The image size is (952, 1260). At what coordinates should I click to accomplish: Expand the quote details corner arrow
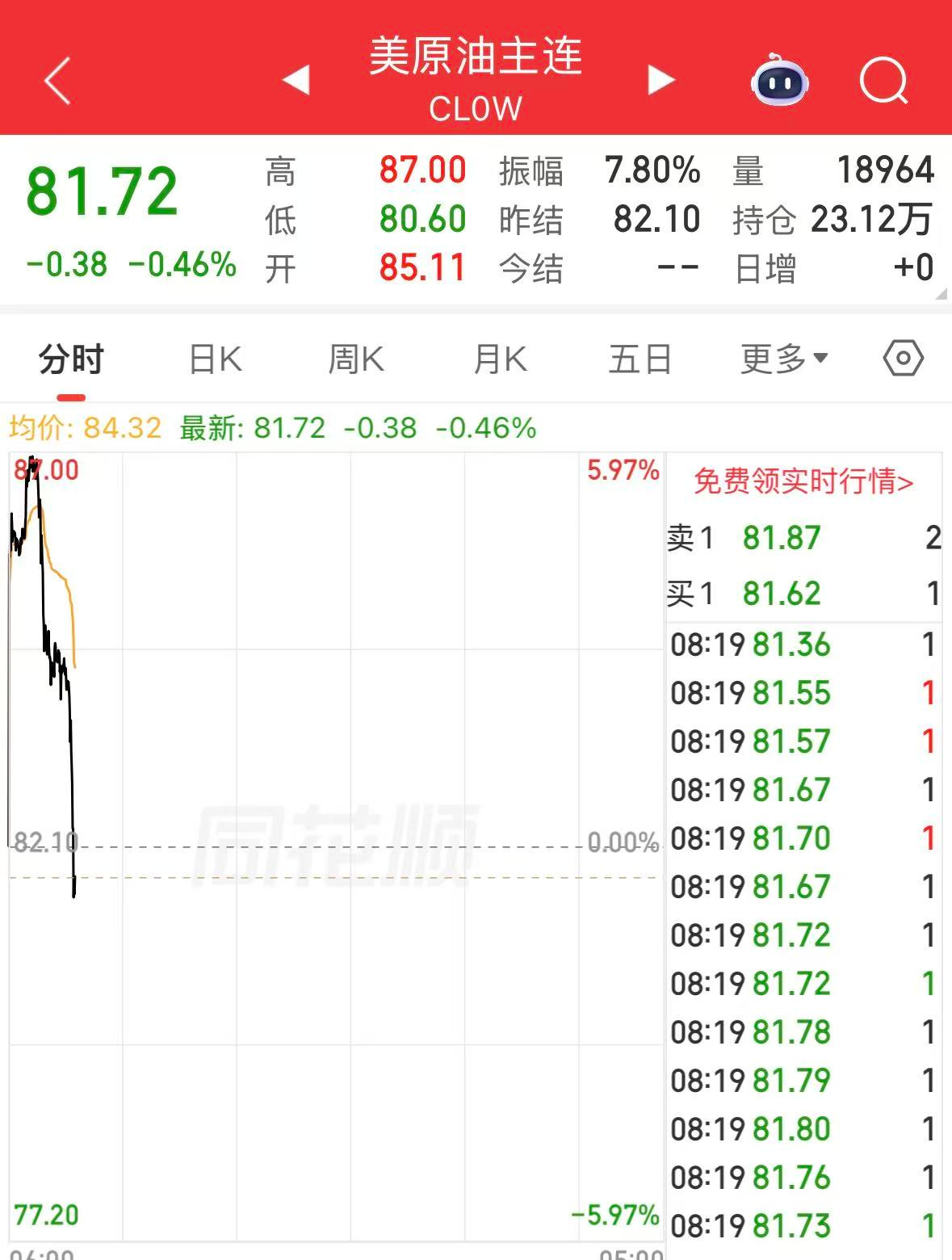click(941, 295)
